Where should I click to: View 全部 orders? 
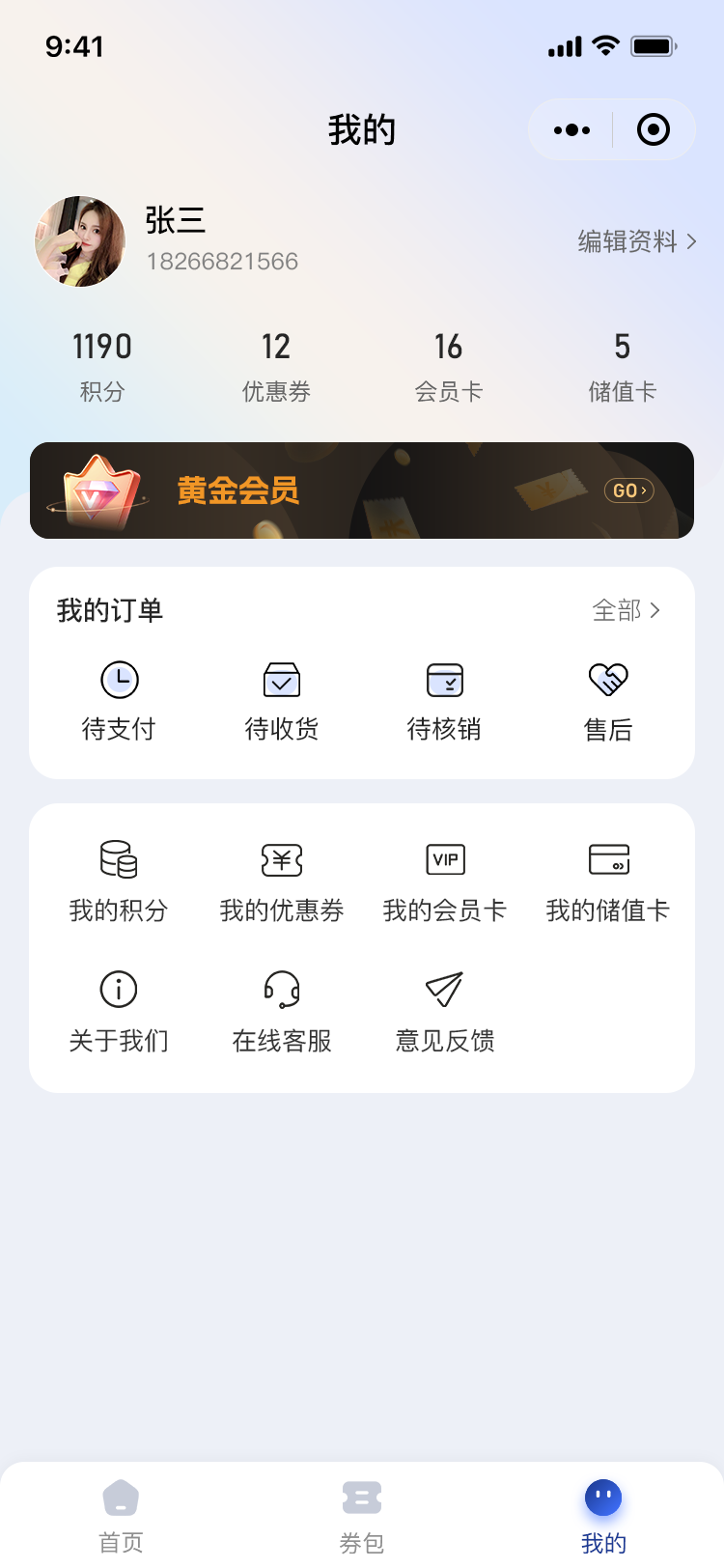627,610
